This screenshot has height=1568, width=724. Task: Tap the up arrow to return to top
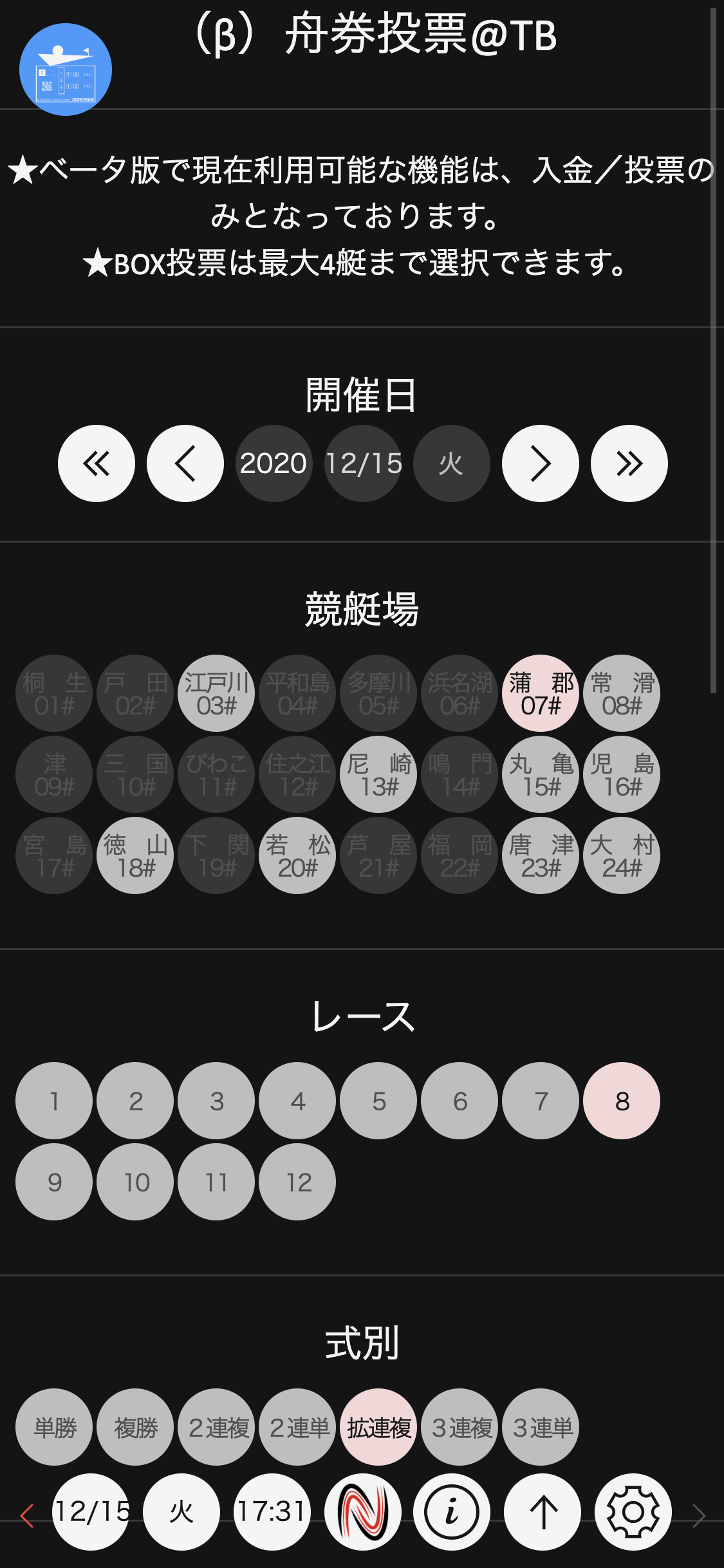(x=543, y=1512)
